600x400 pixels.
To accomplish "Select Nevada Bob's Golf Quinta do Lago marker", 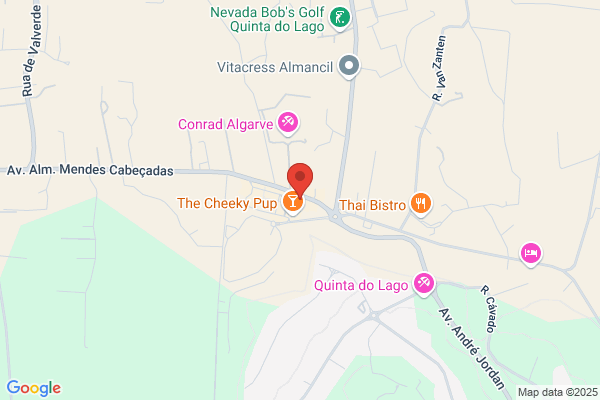I will click(x=340, y=18).
